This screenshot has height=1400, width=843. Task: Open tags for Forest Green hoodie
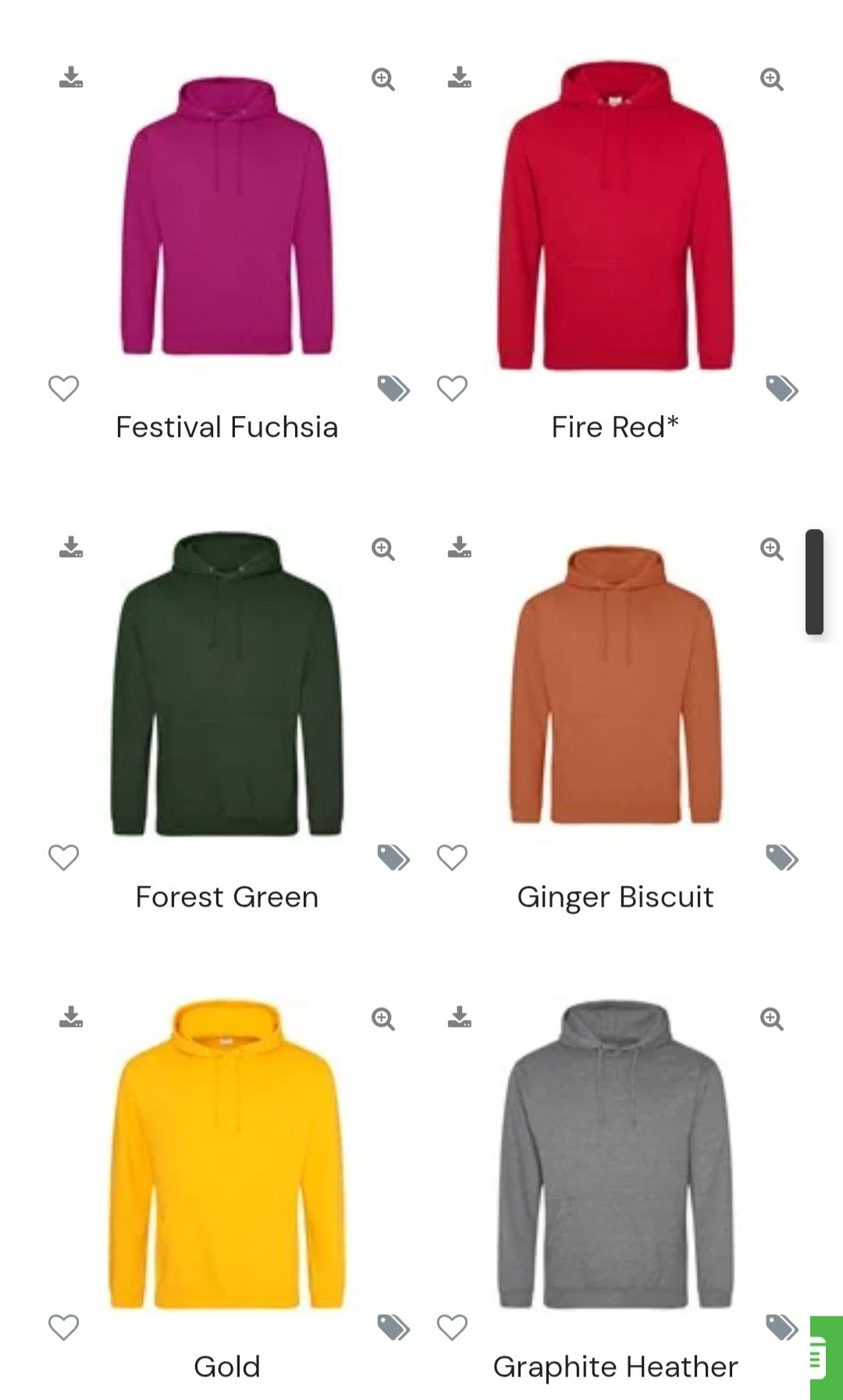pos(395,857)
